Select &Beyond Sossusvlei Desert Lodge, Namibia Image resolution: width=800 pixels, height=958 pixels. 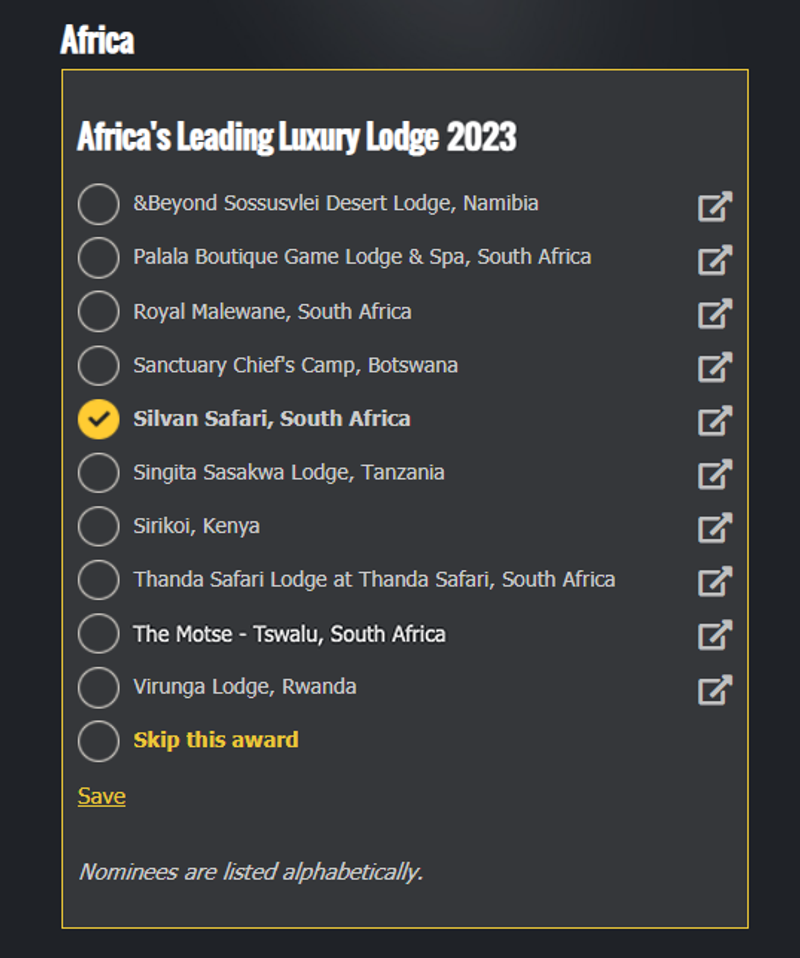(98, 203)
